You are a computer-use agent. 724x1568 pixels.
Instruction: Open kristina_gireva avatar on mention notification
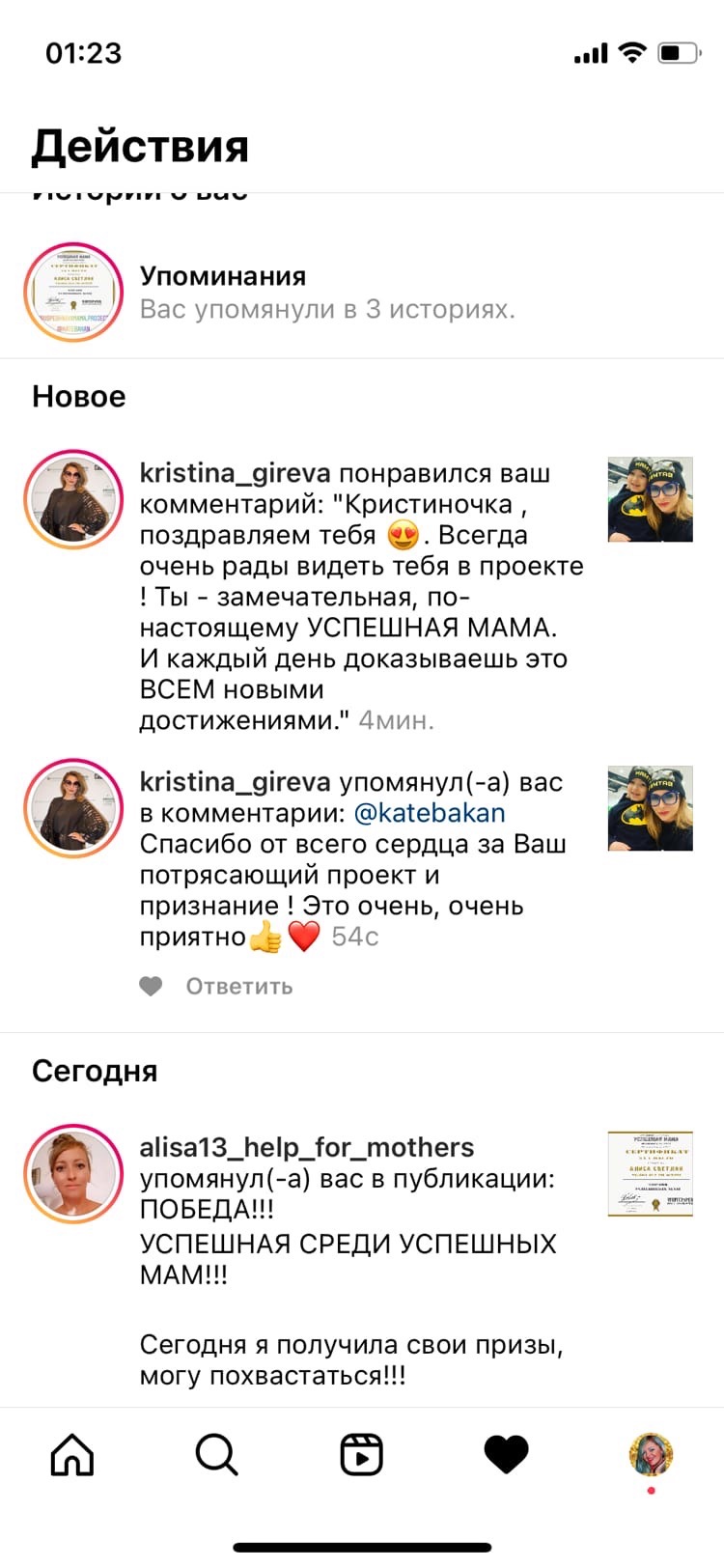[x=73, y=808]
